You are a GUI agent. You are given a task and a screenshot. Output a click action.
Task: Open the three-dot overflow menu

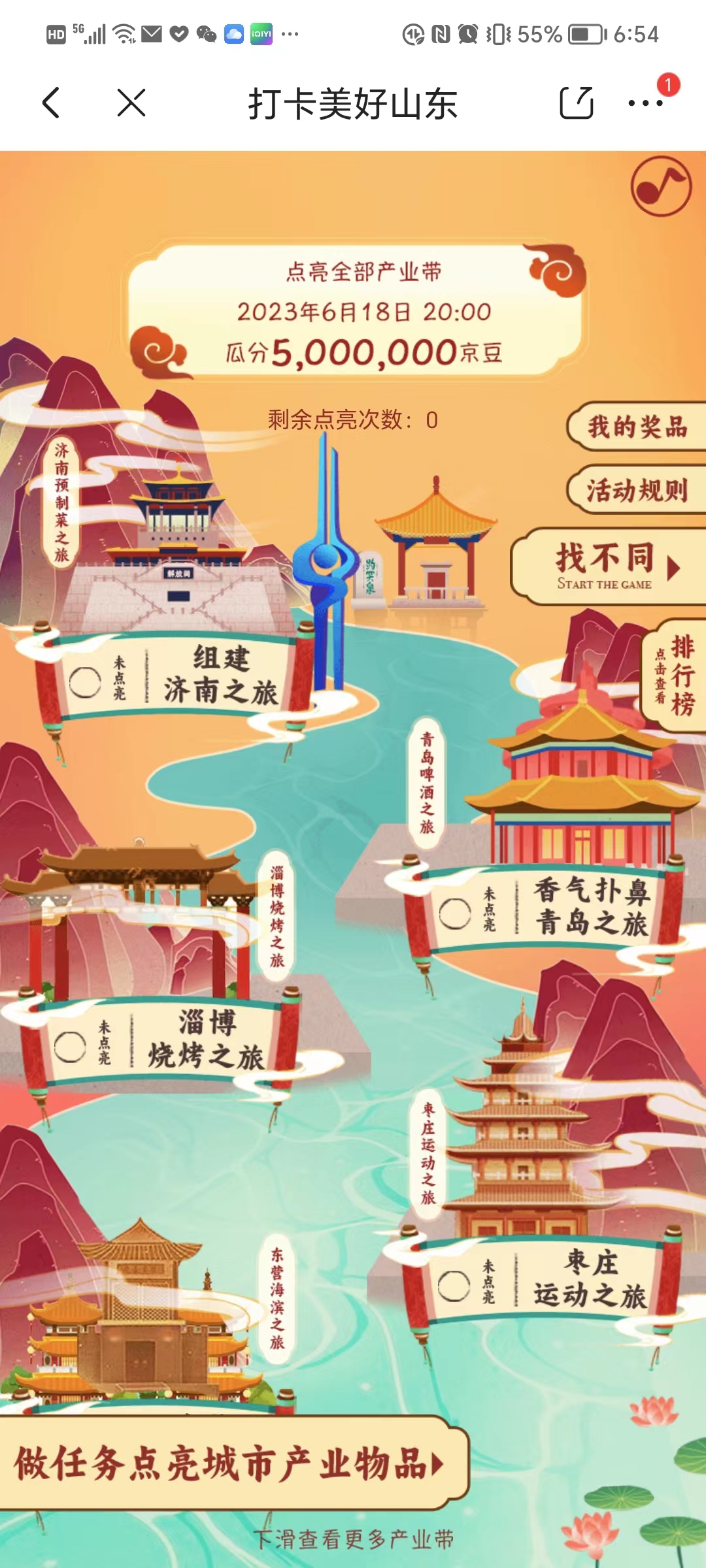point(645,103)
